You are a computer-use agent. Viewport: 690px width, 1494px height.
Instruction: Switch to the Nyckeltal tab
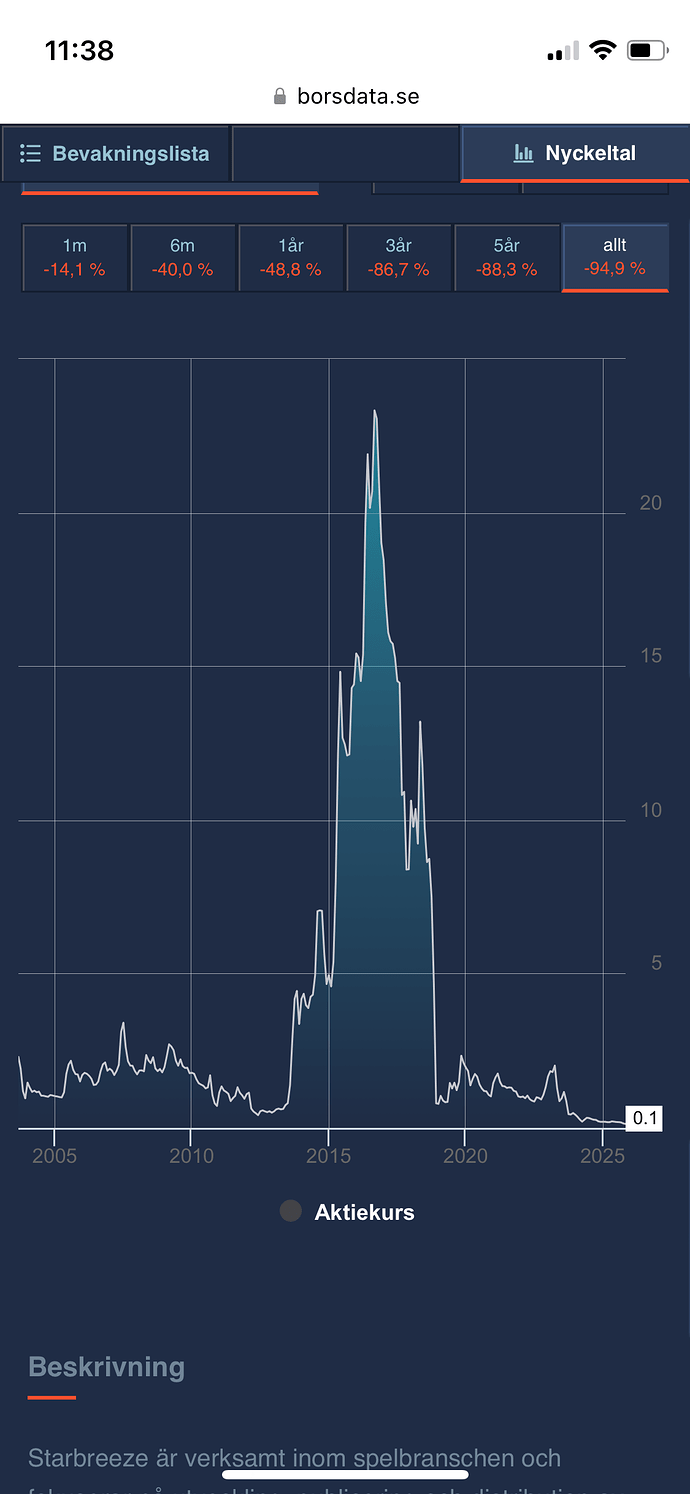point(574,154)
